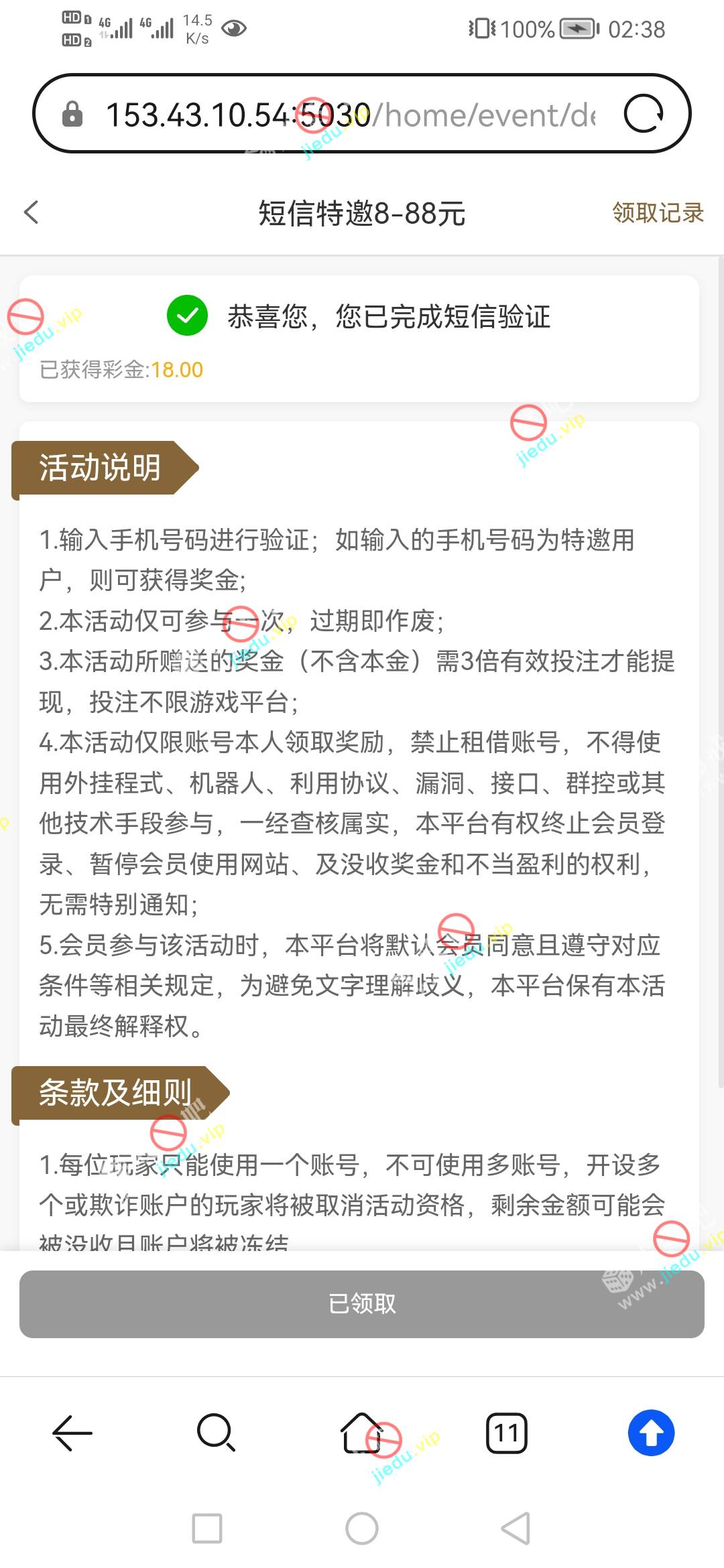Screen dimensions: 724x1568
Task: Tap the blue up-arrow button
Action: tap(651, 1433)
